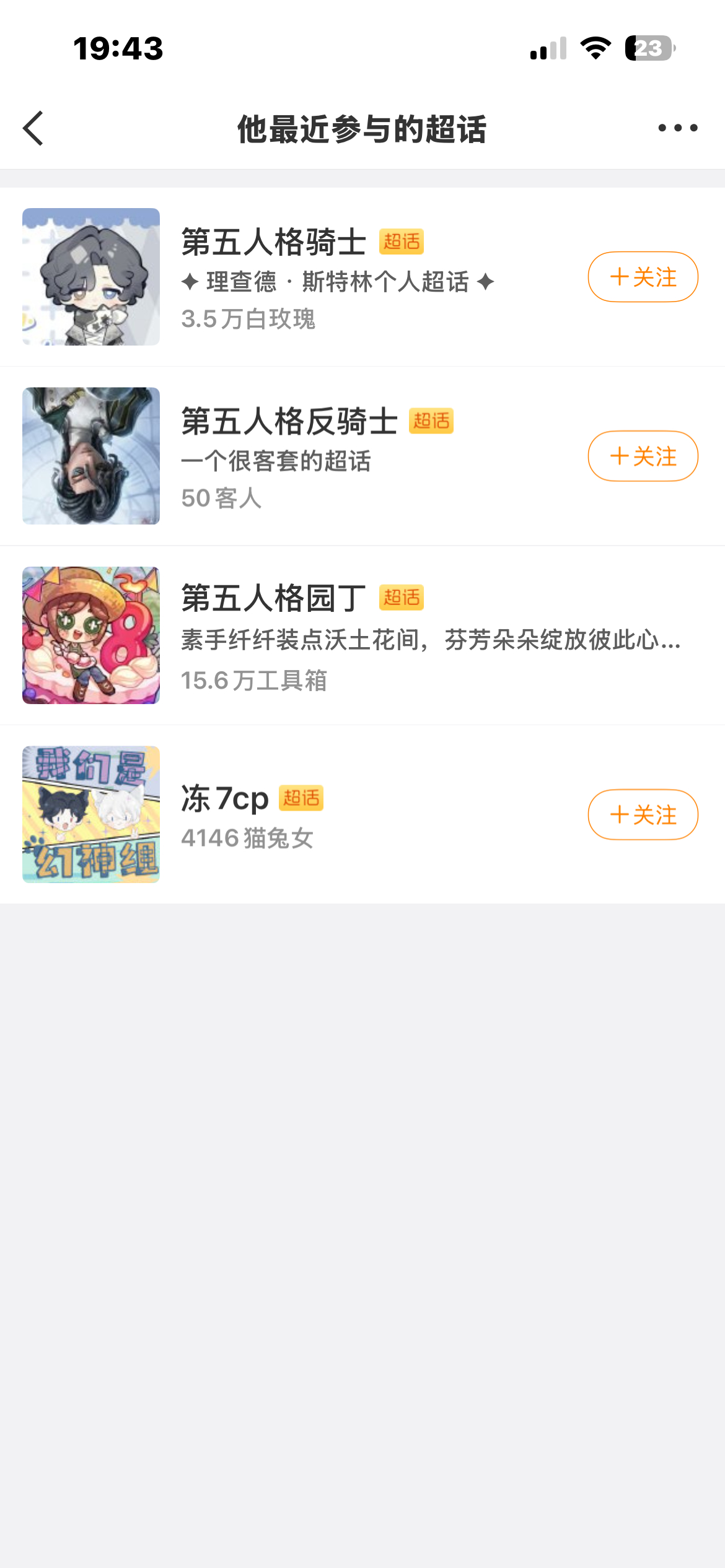Open the 冻7cp super topic row
725x1568 pixels.
pyautogui.click(x=362, y=814)
